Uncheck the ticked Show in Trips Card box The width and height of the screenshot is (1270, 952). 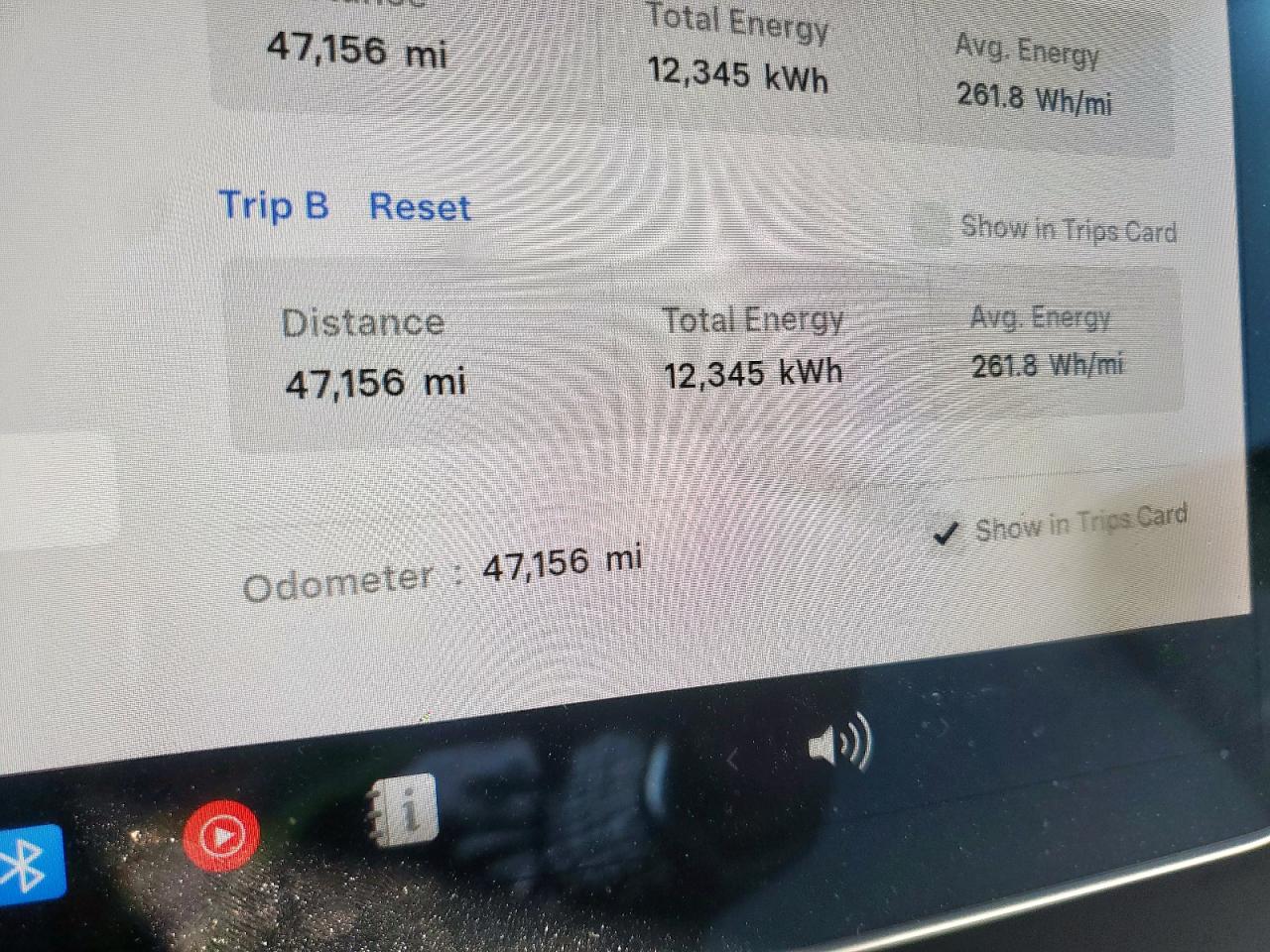[947, 534]
